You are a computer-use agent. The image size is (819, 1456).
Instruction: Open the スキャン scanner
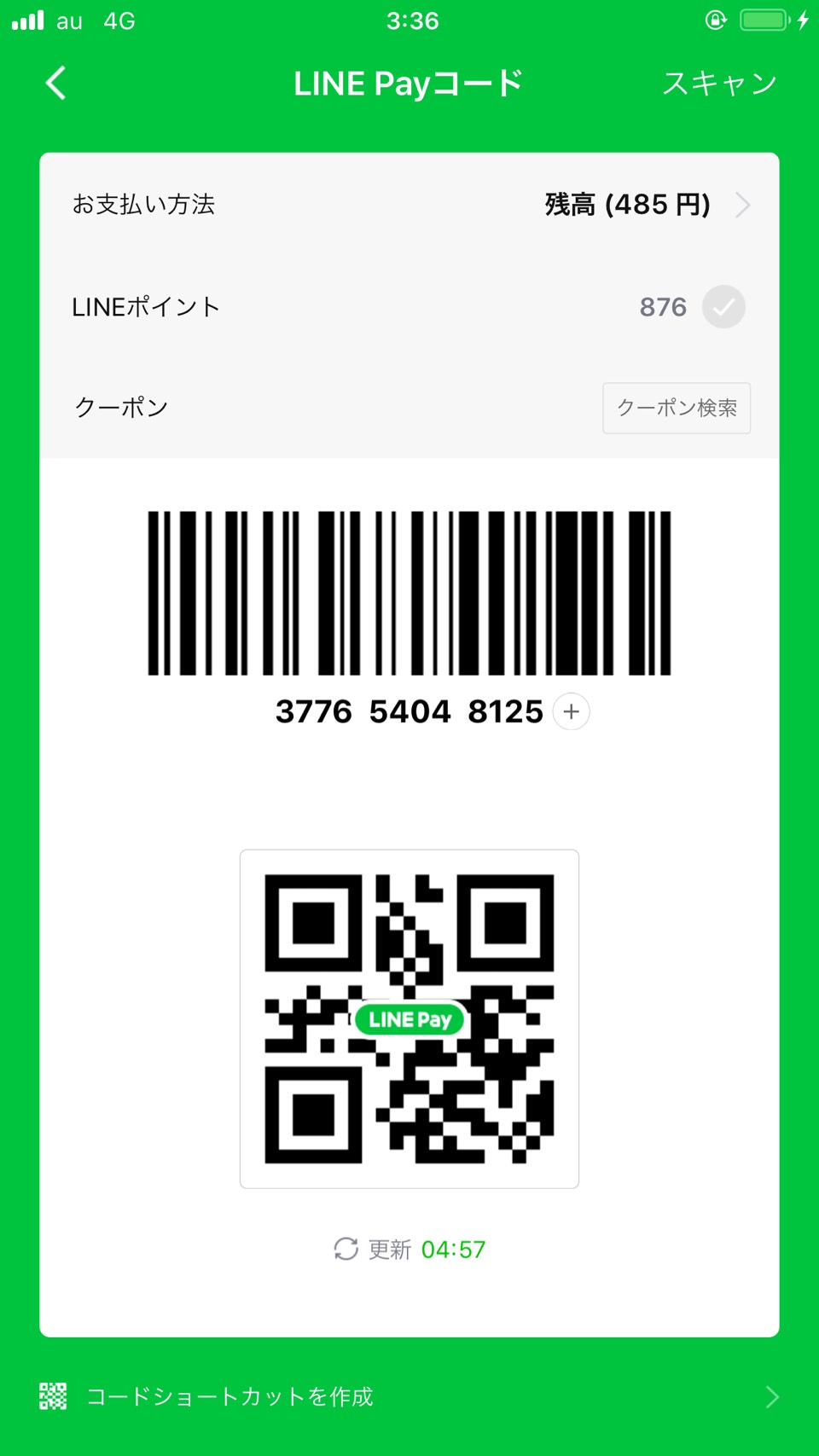(x=719, y=84)
